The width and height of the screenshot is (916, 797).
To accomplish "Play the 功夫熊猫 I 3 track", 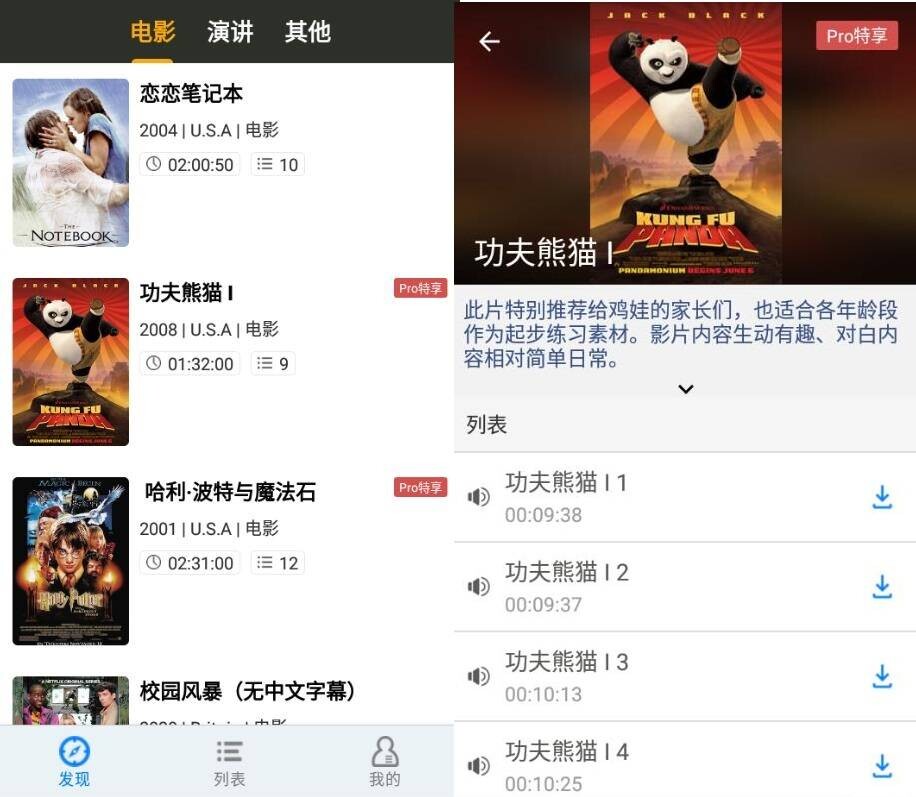I will [566, 675].
